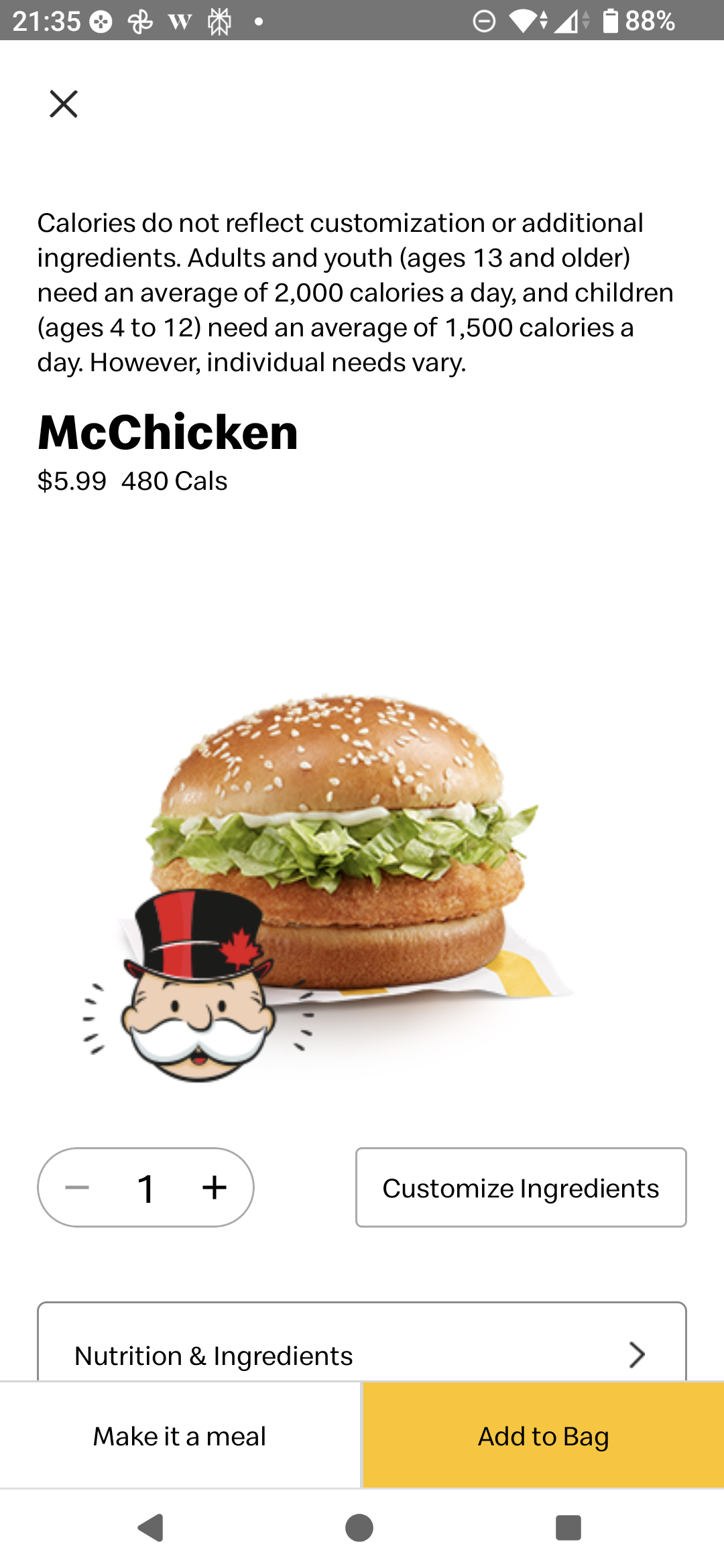
Task: Go to the home screen
Action: point(359,1528)
